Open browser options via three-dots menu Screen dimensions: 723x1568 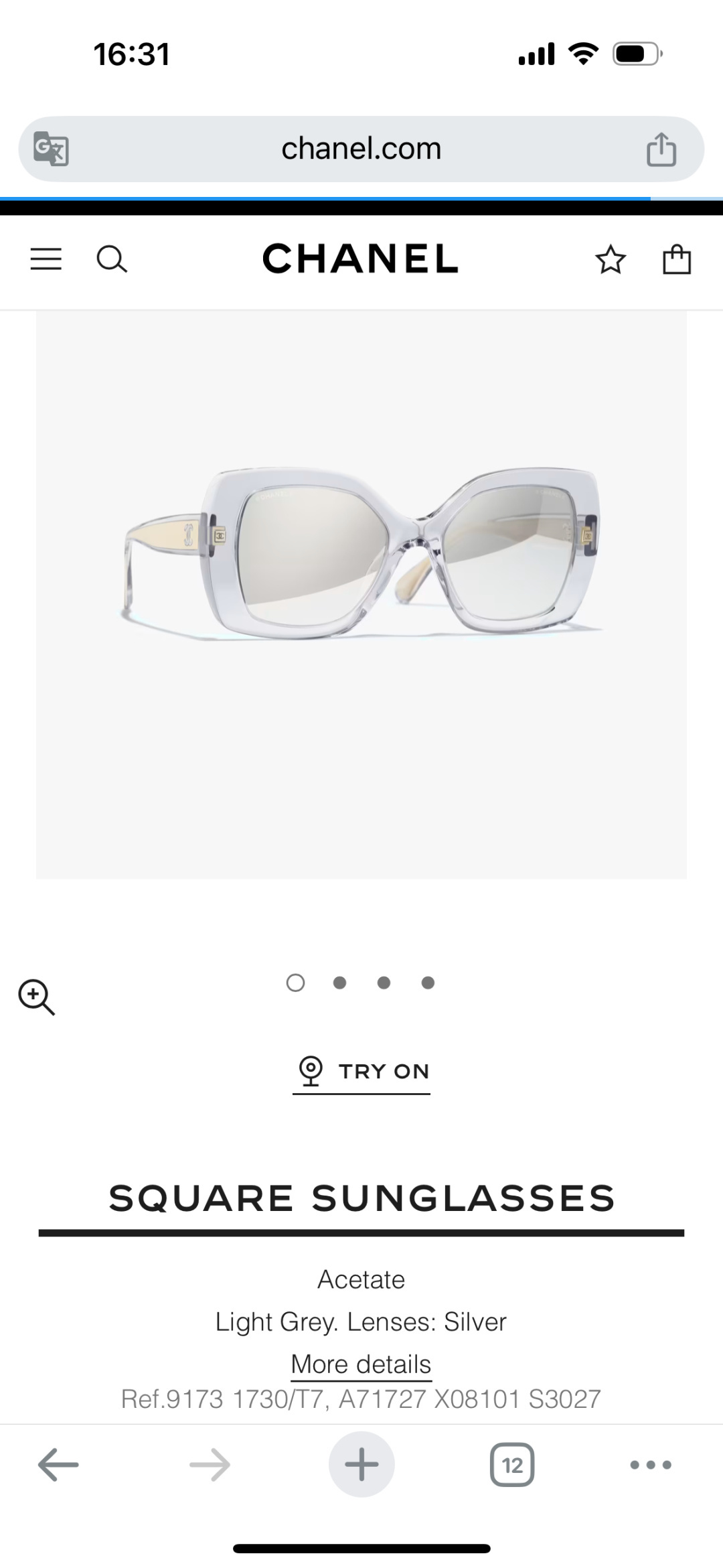651,1463
